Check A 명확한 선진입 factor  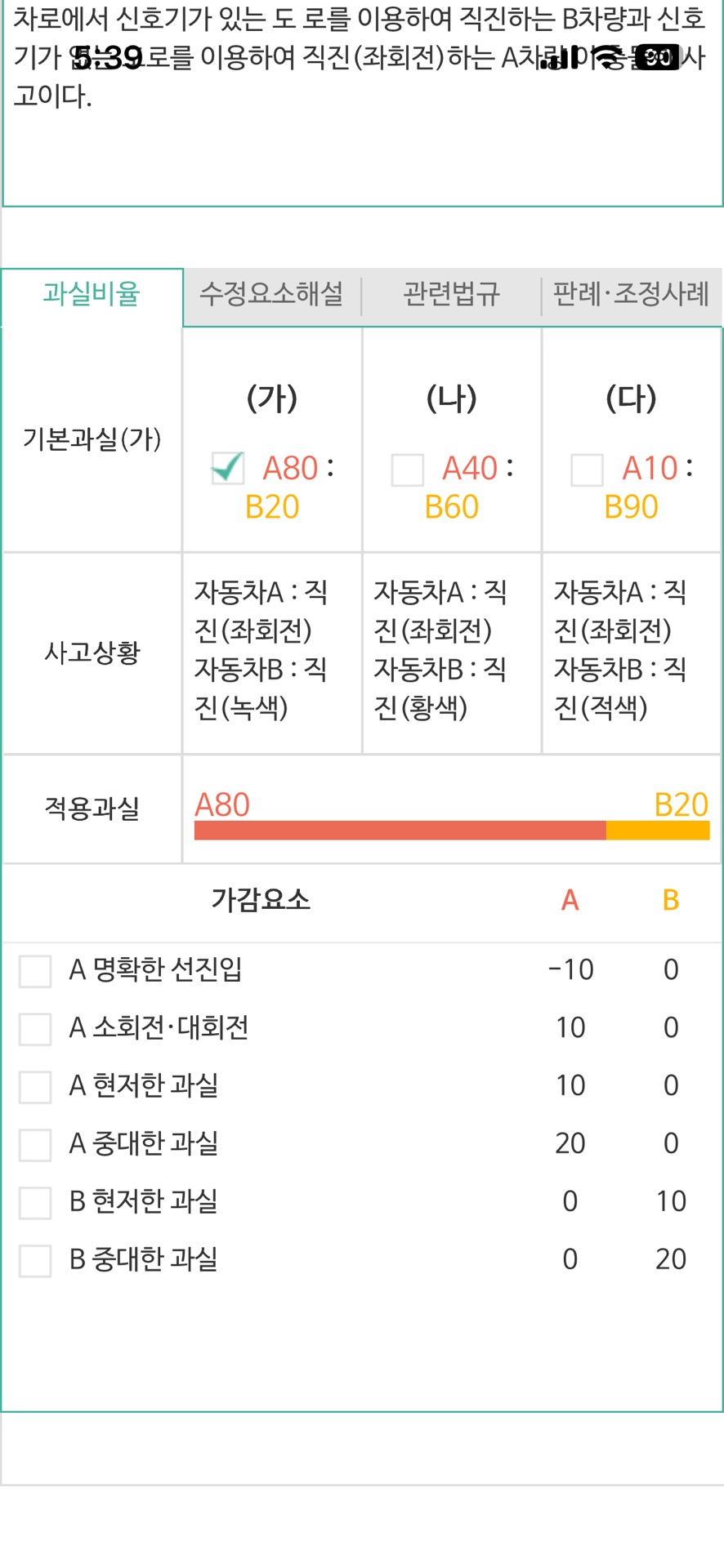(x=35, y=971)
